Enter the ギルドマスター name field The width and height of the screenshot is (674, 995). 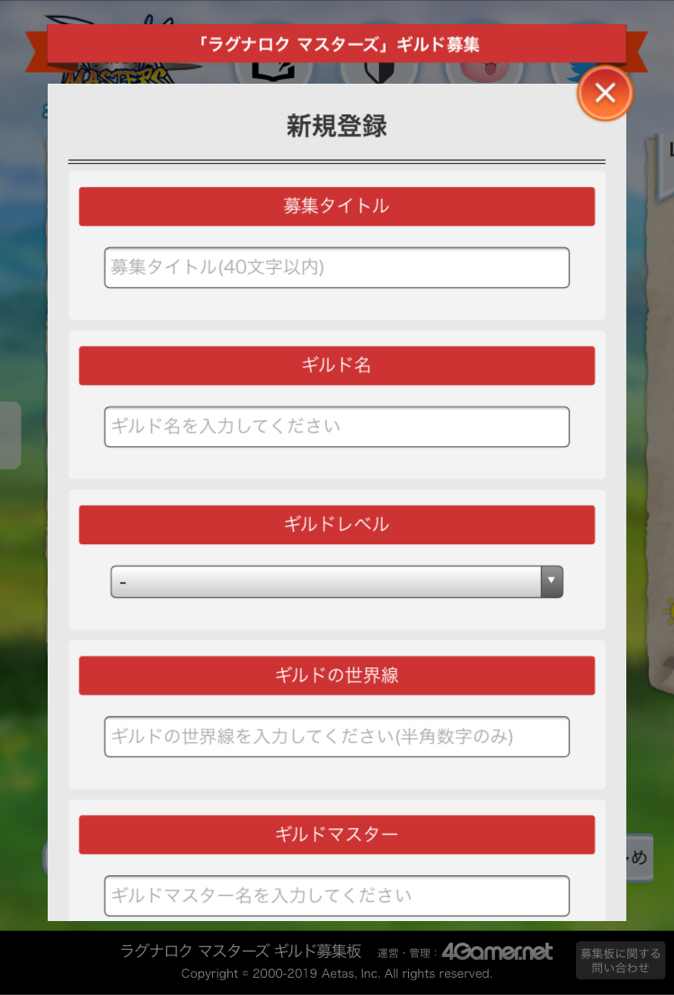pyautogui.click(x=336, y=896)
